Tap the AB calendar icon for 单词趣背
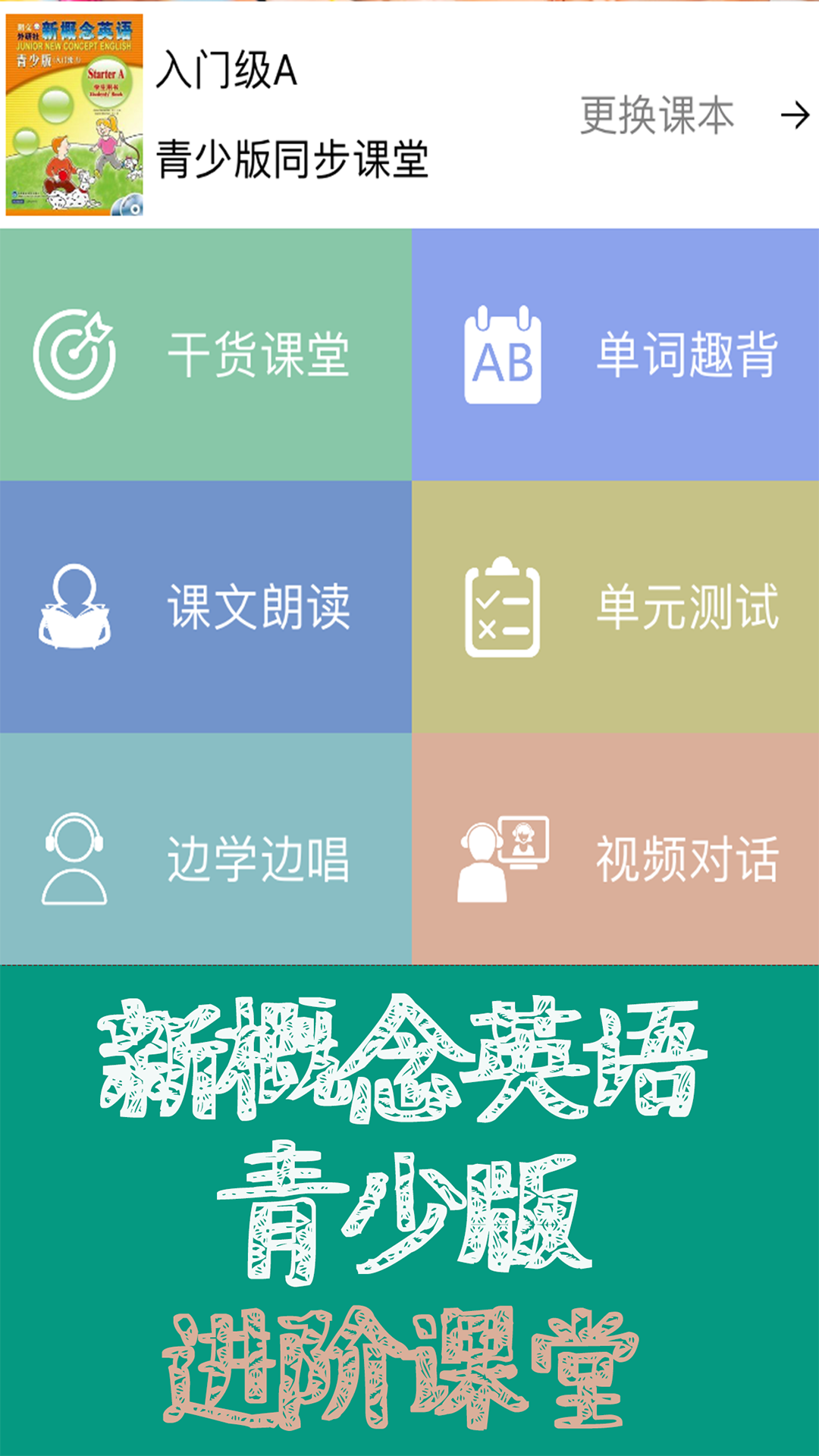819x1456 pixels. click(x=504, y=353)
